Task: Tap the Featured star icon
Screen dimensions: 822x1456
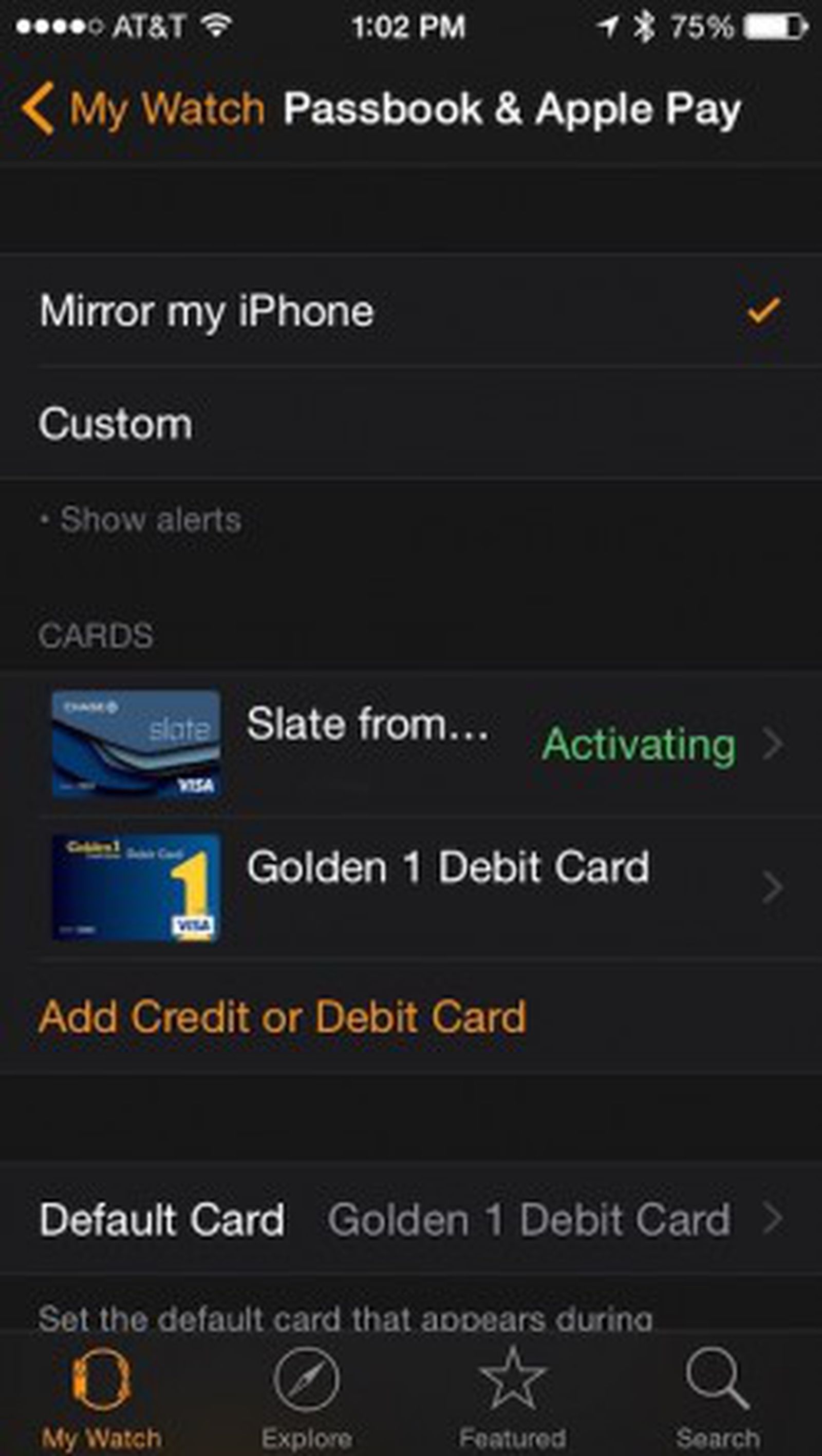Action: pos(513,1379)
